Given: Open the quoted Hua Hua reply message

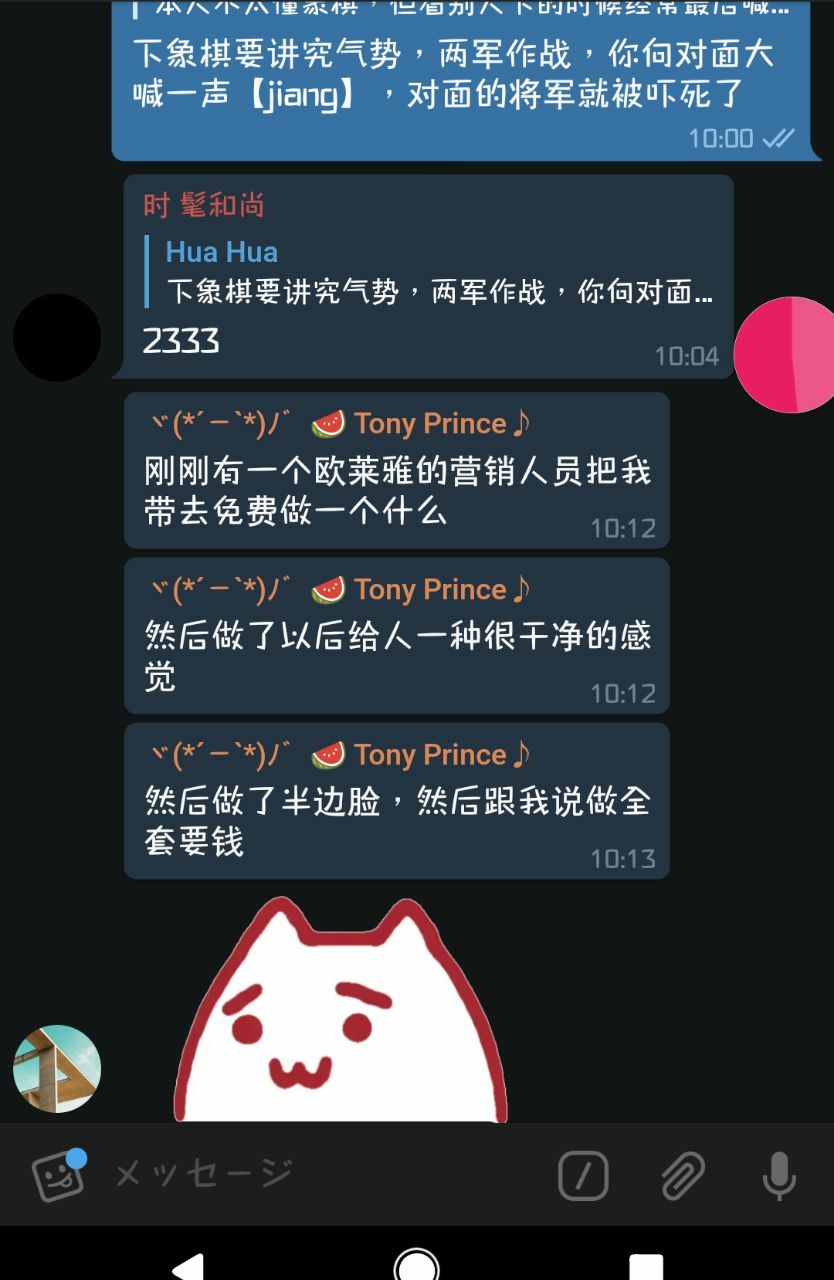Looking at the screenshot, I should [x=430, y=272].
